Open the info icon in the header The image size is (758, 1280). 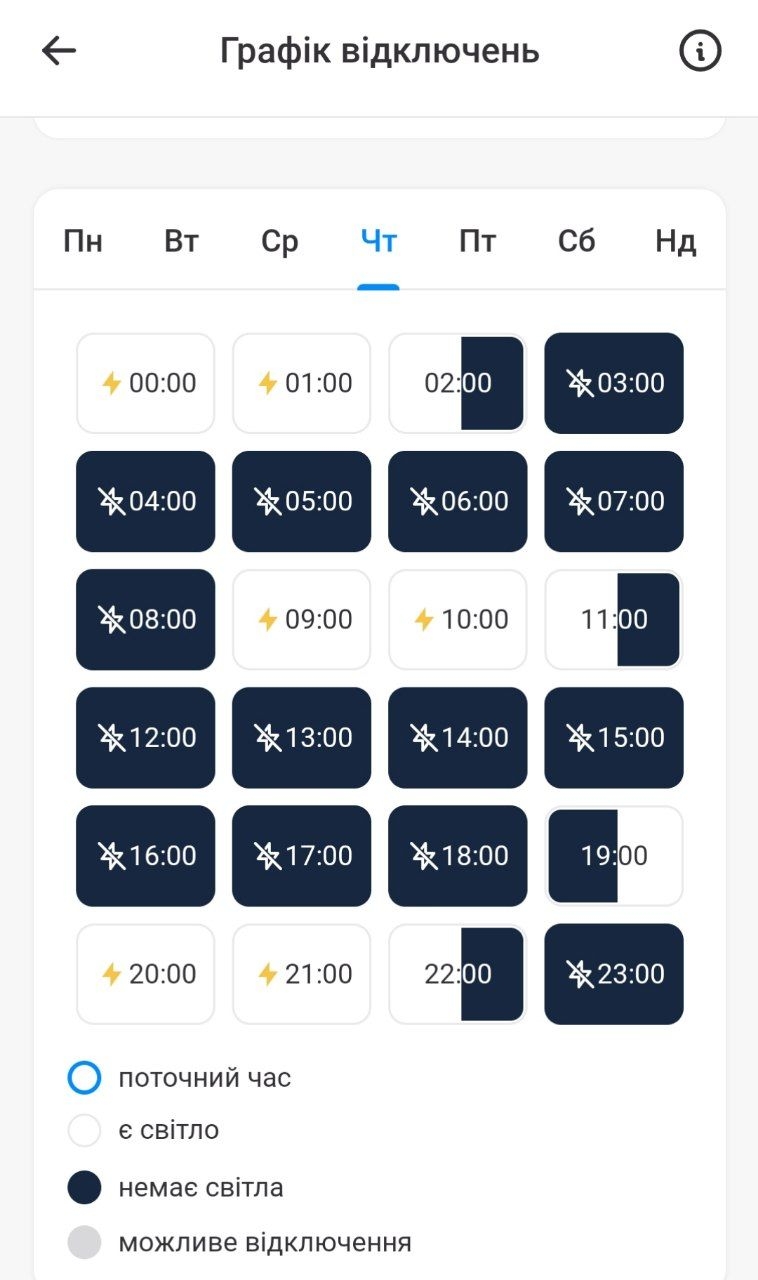click(700, 51)
